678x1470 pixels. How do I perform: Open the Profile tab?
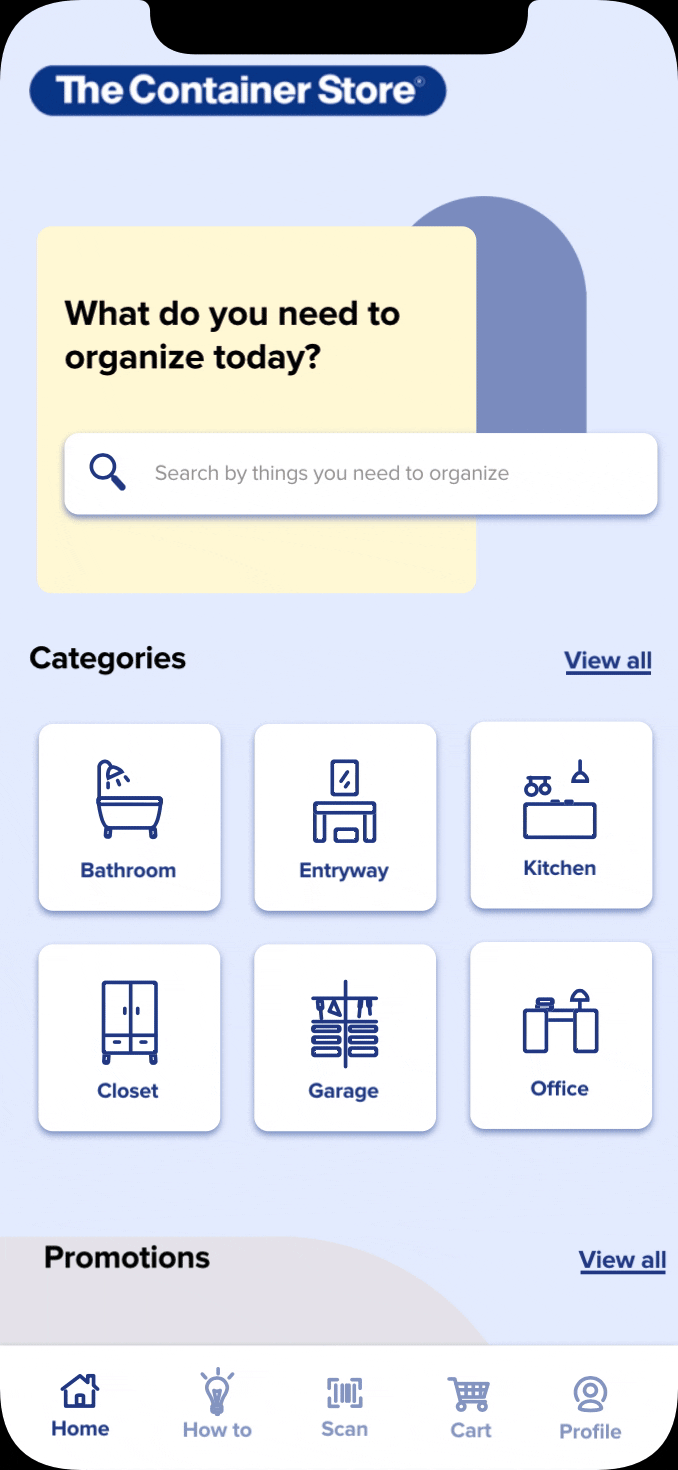pyautogui.click(x=590, y=1407)
